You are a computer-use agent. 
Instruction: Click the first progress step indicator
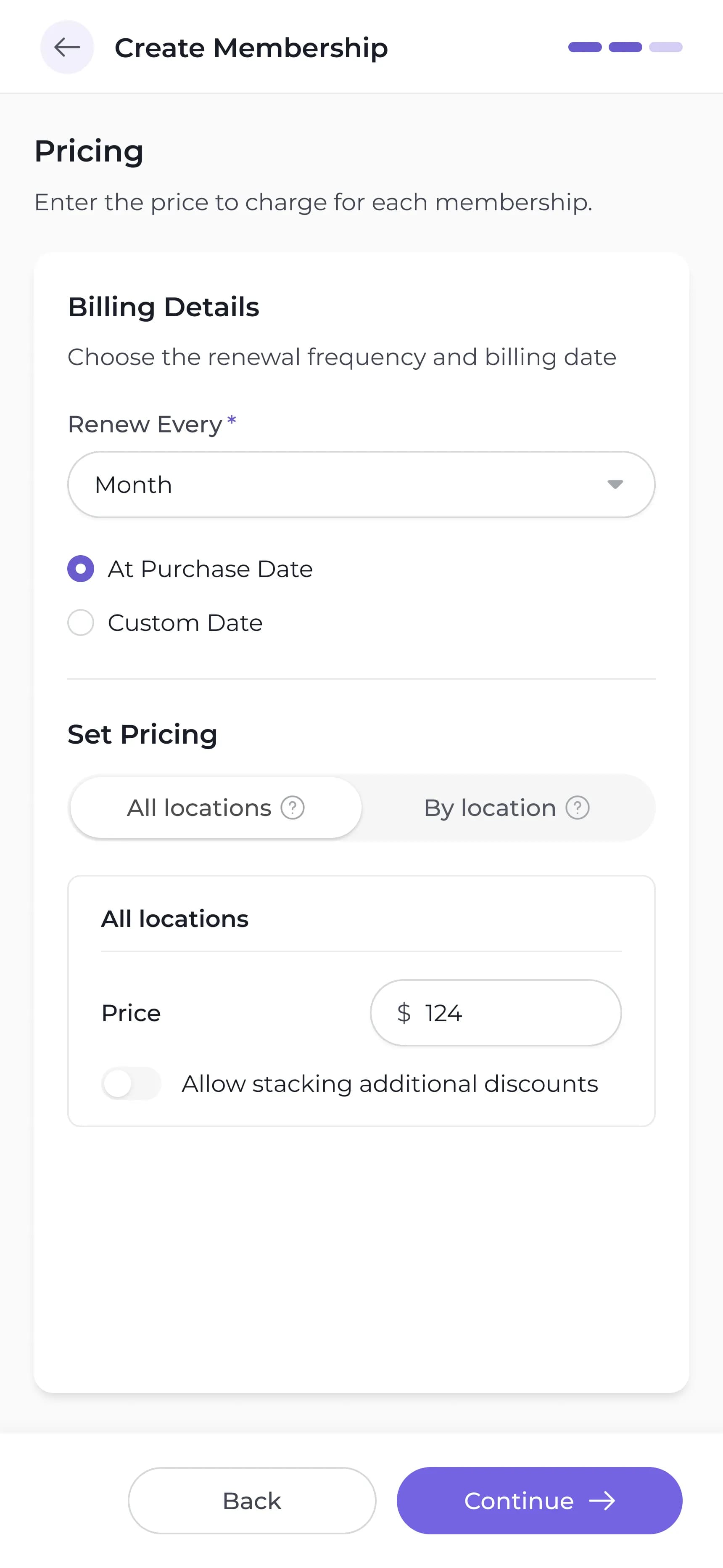coord(586,47)
